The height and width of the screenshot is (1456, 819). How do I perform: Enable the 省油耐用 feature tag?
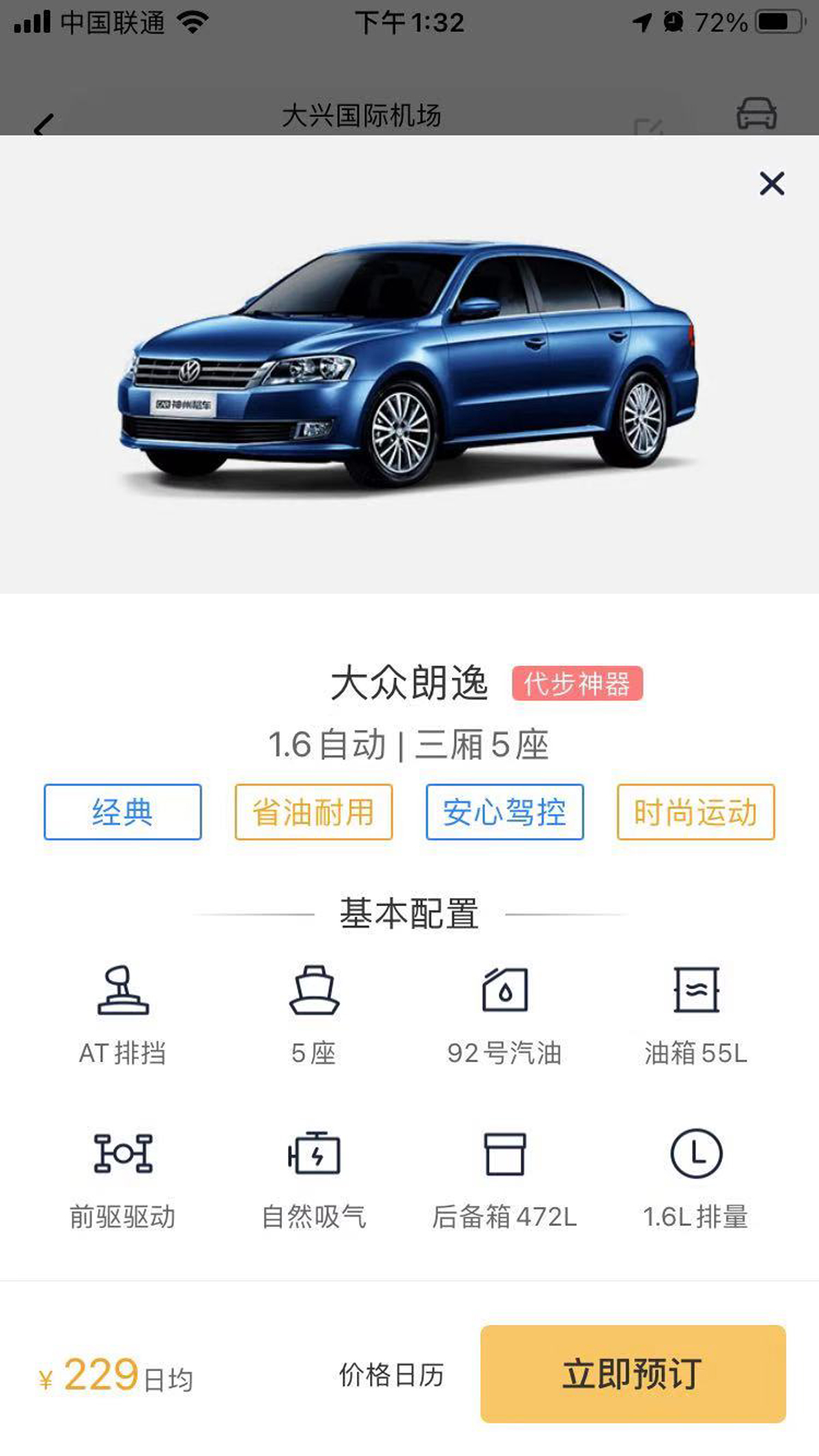click(x=313, y=812)
